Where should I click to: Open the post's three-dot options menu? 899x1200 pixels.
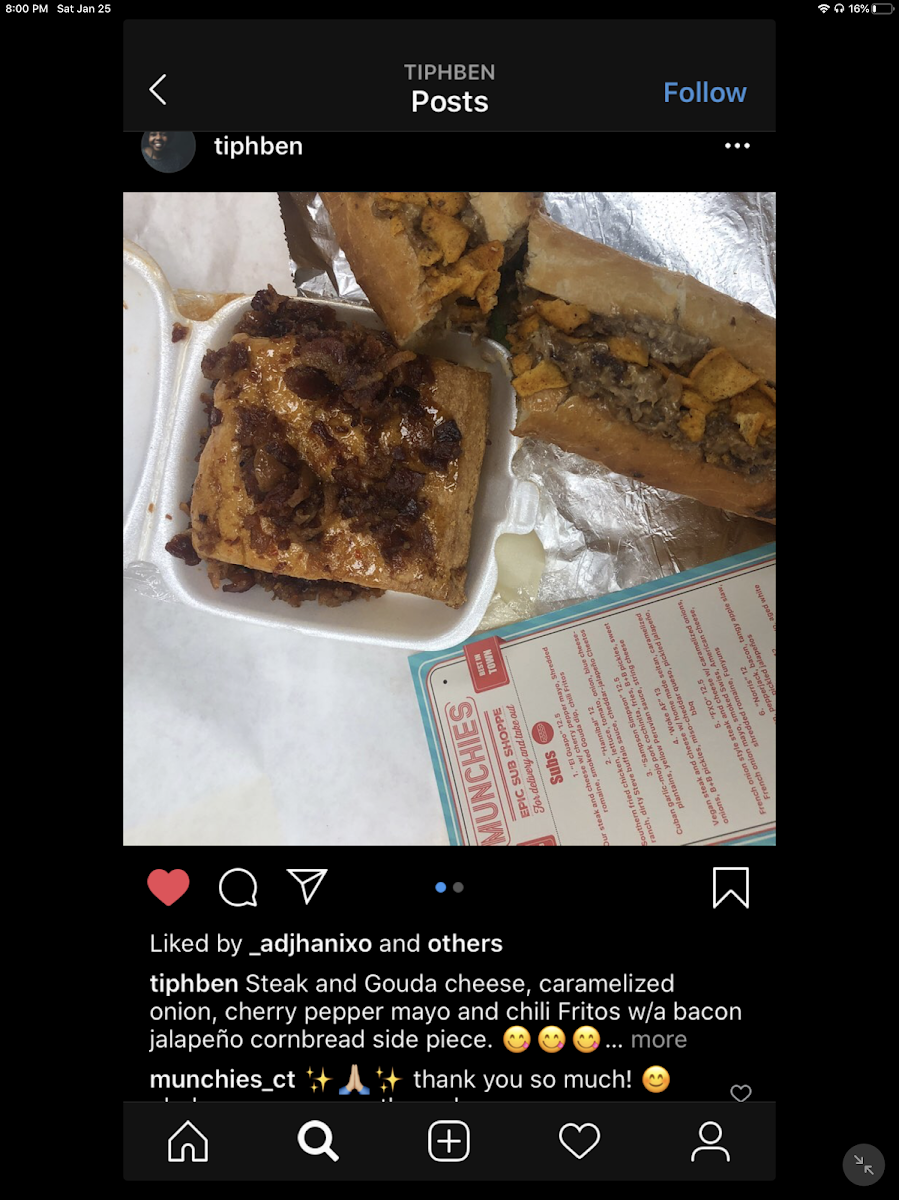click(x=737, y=146)
